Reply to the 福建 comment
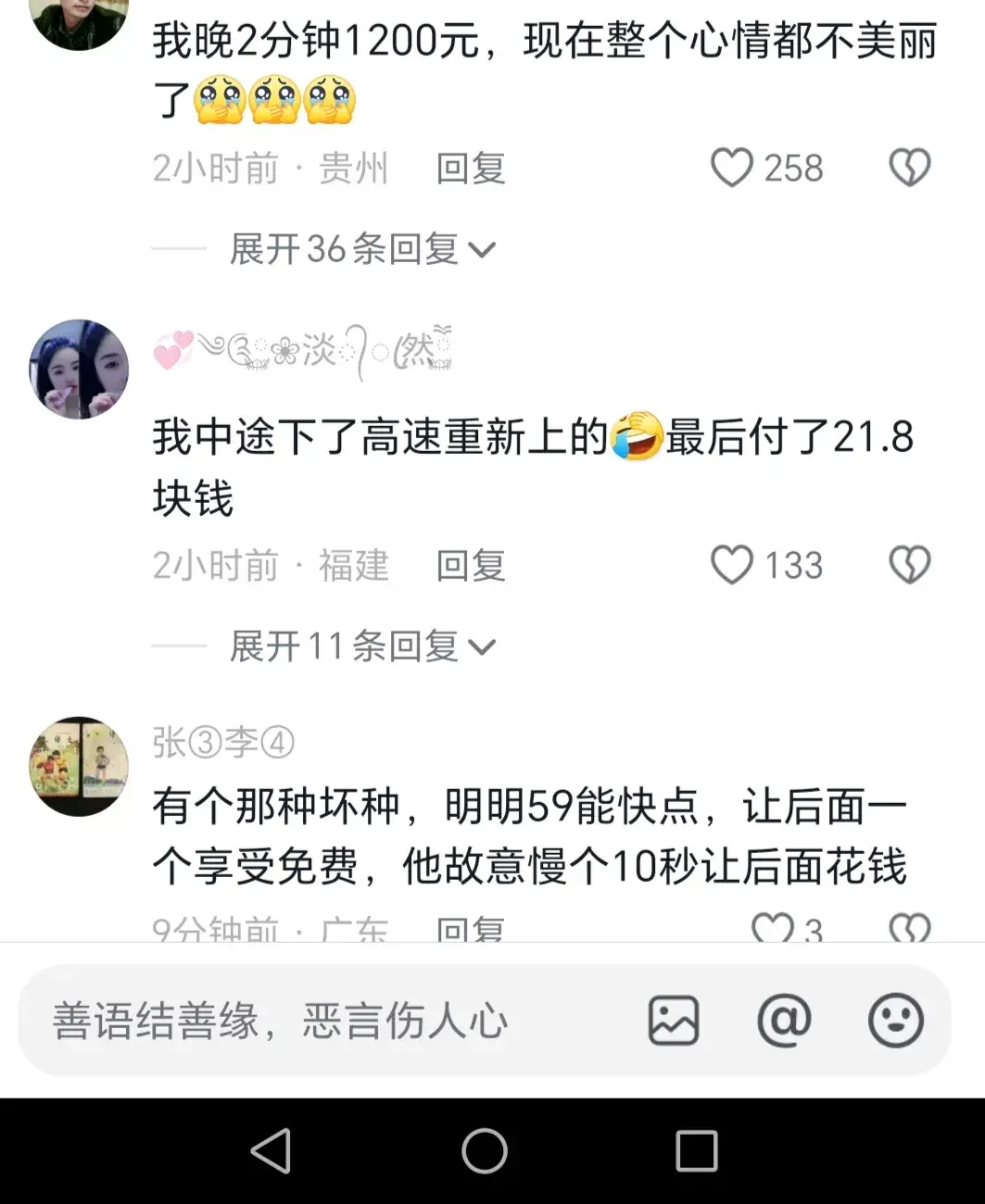 pos(471,566)
